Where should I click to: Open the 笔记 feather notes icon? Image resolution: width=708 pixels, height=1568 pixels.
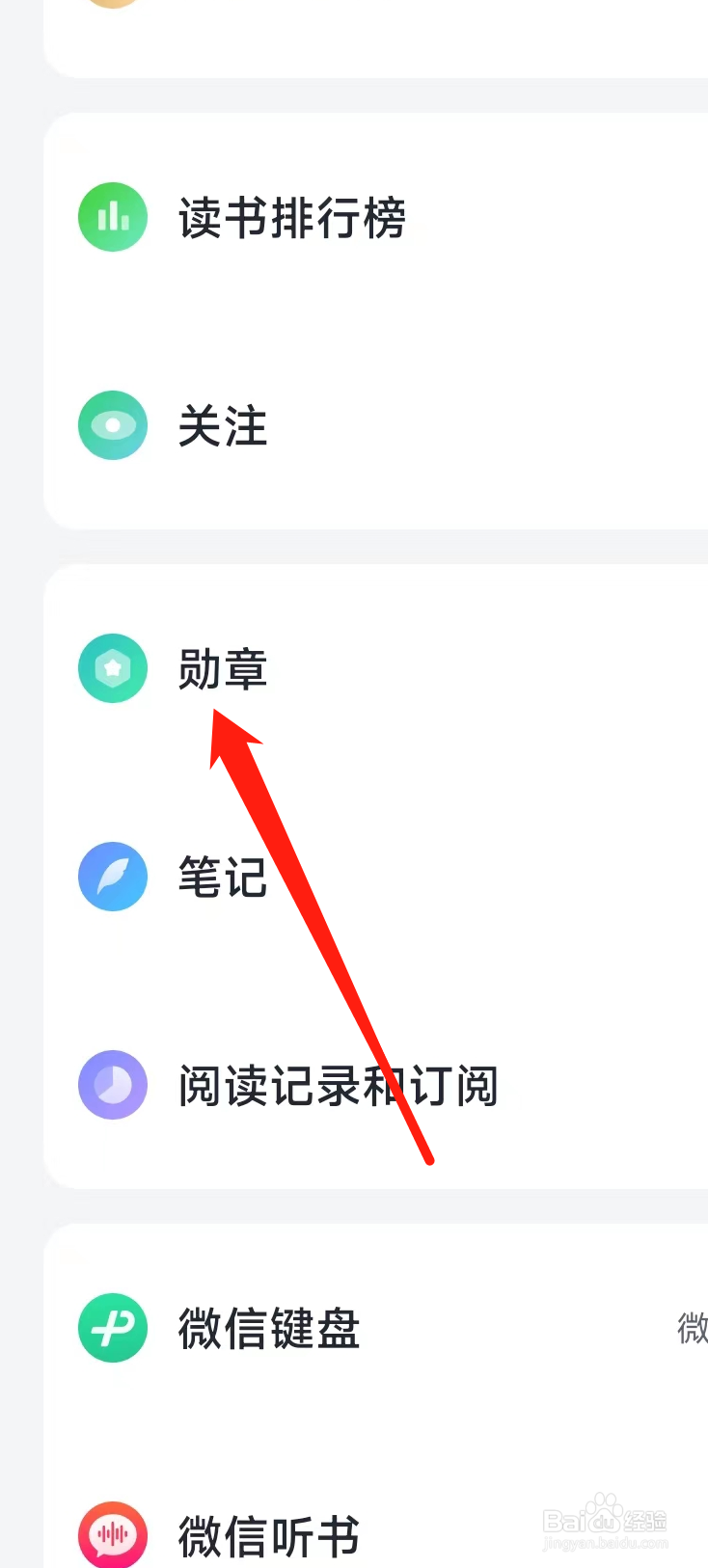(x=112, y=877)
